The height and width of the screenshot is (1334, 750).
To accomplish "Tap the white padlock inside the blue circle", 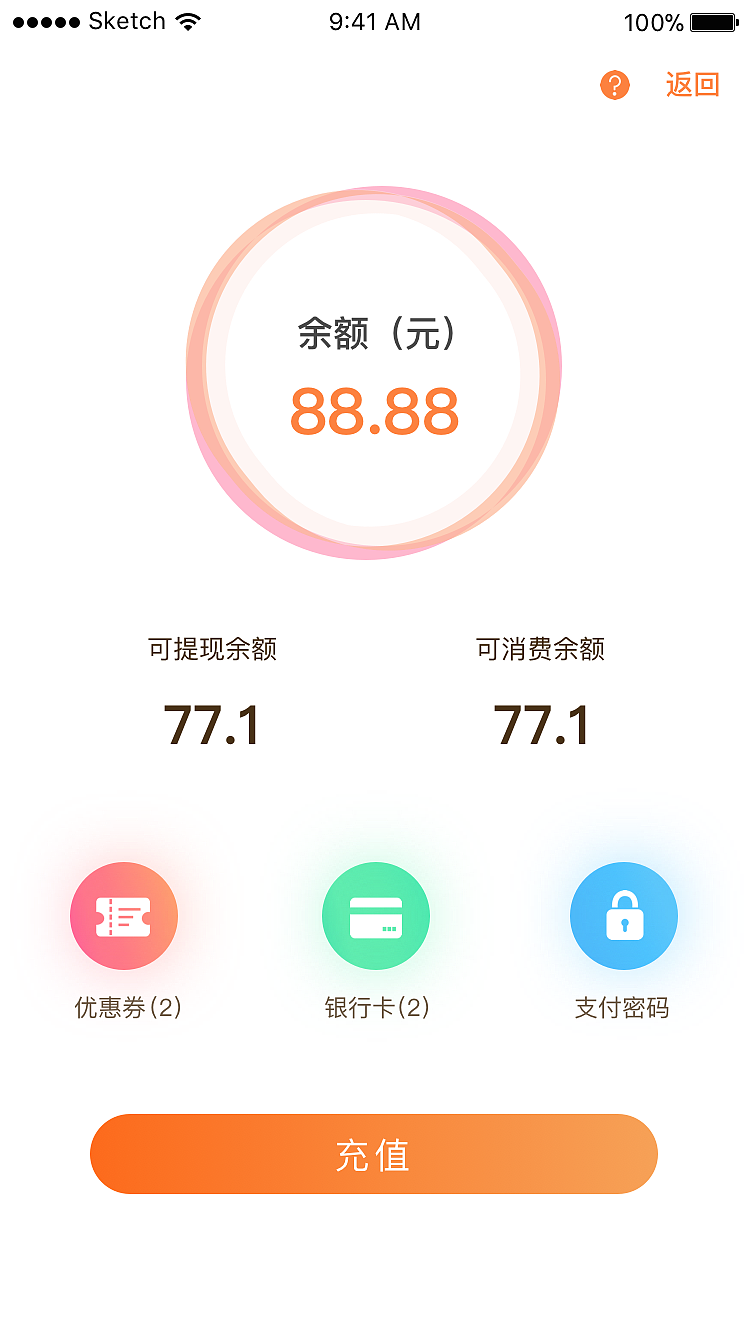I will 624,916.
